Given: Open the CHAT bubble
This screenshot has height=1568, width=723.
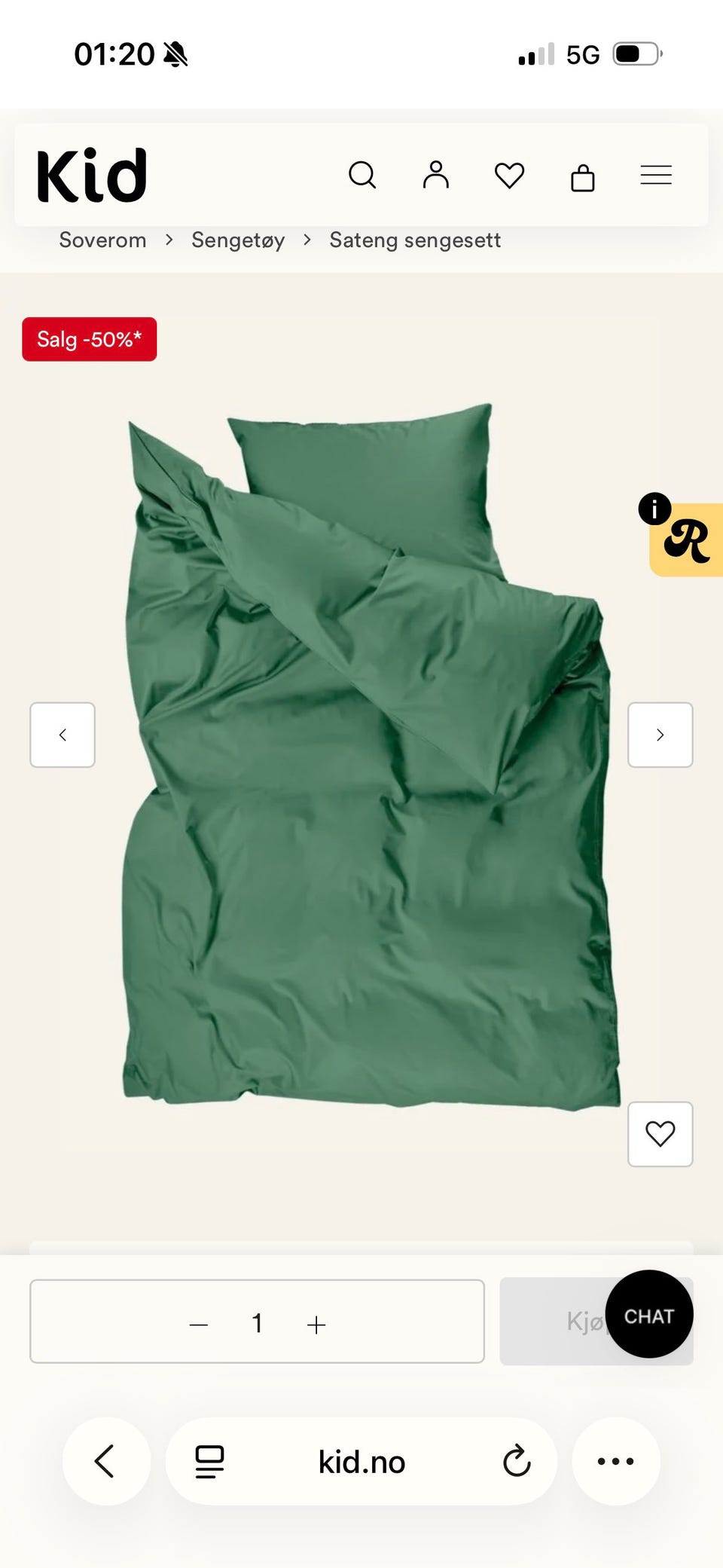Looking at the screenshot, I should pyautogui.click(x=649, y=1314).
